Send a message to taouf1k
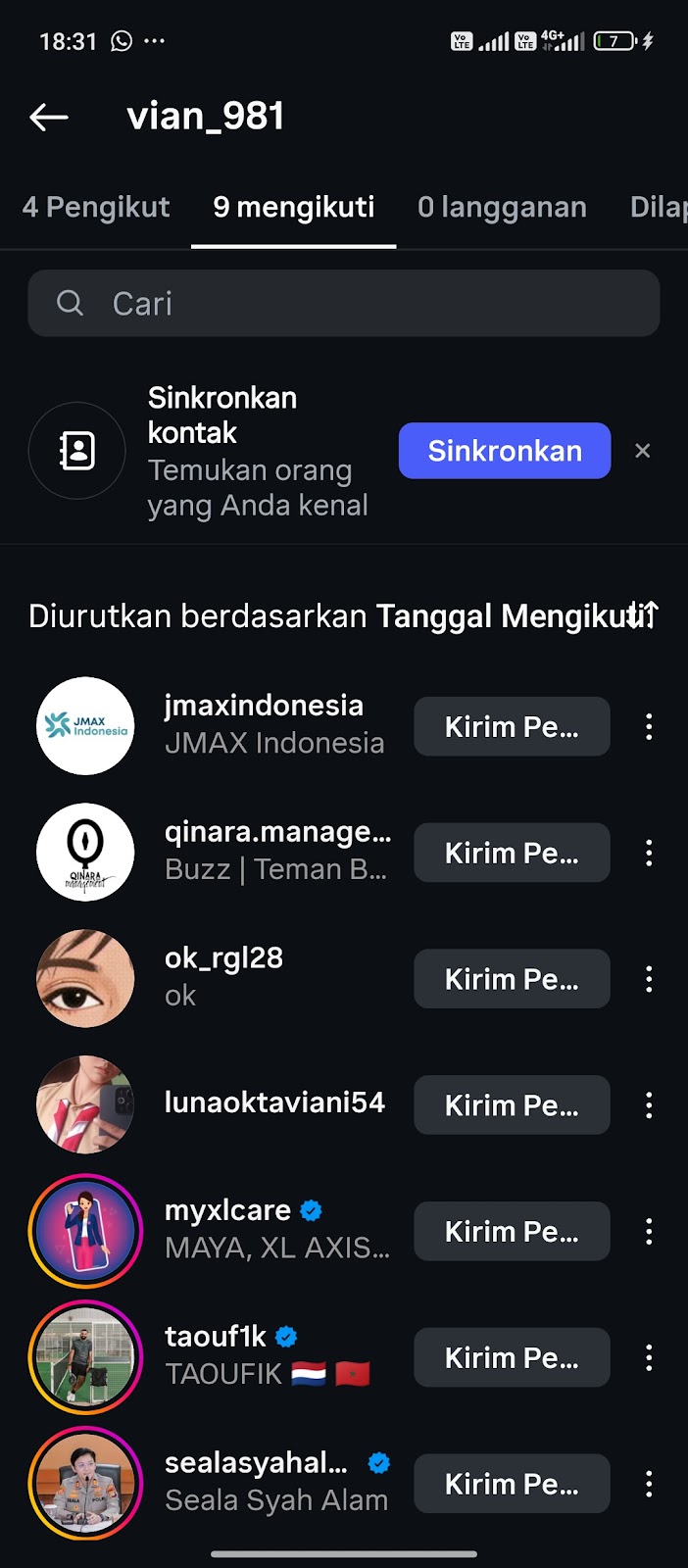 (512, 1357)
